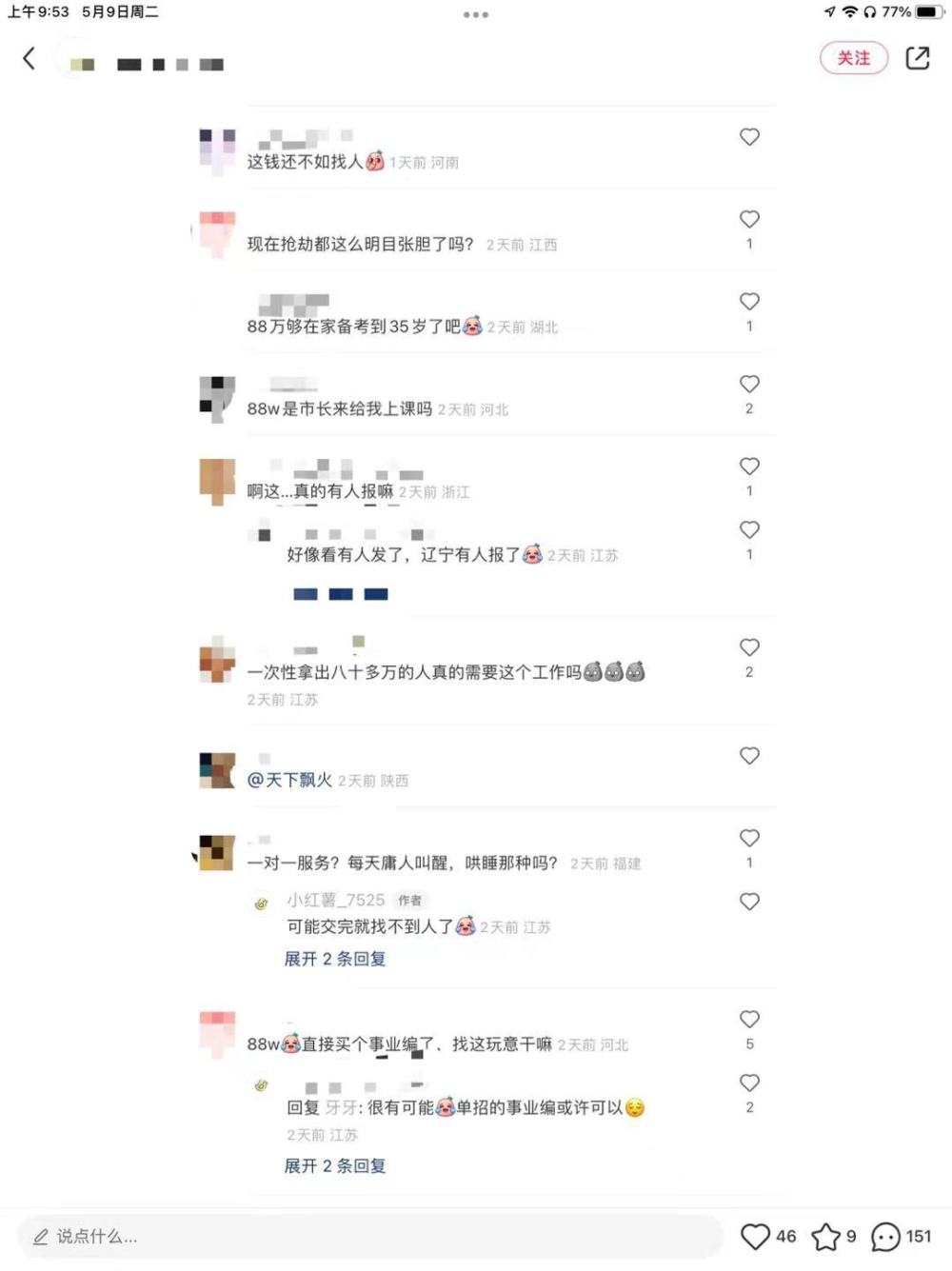This screenshot has width=952, height=1271.
Task: Tap the 说点什么 comment input field
Action: pyautogui.click(x=371, y=1236)
